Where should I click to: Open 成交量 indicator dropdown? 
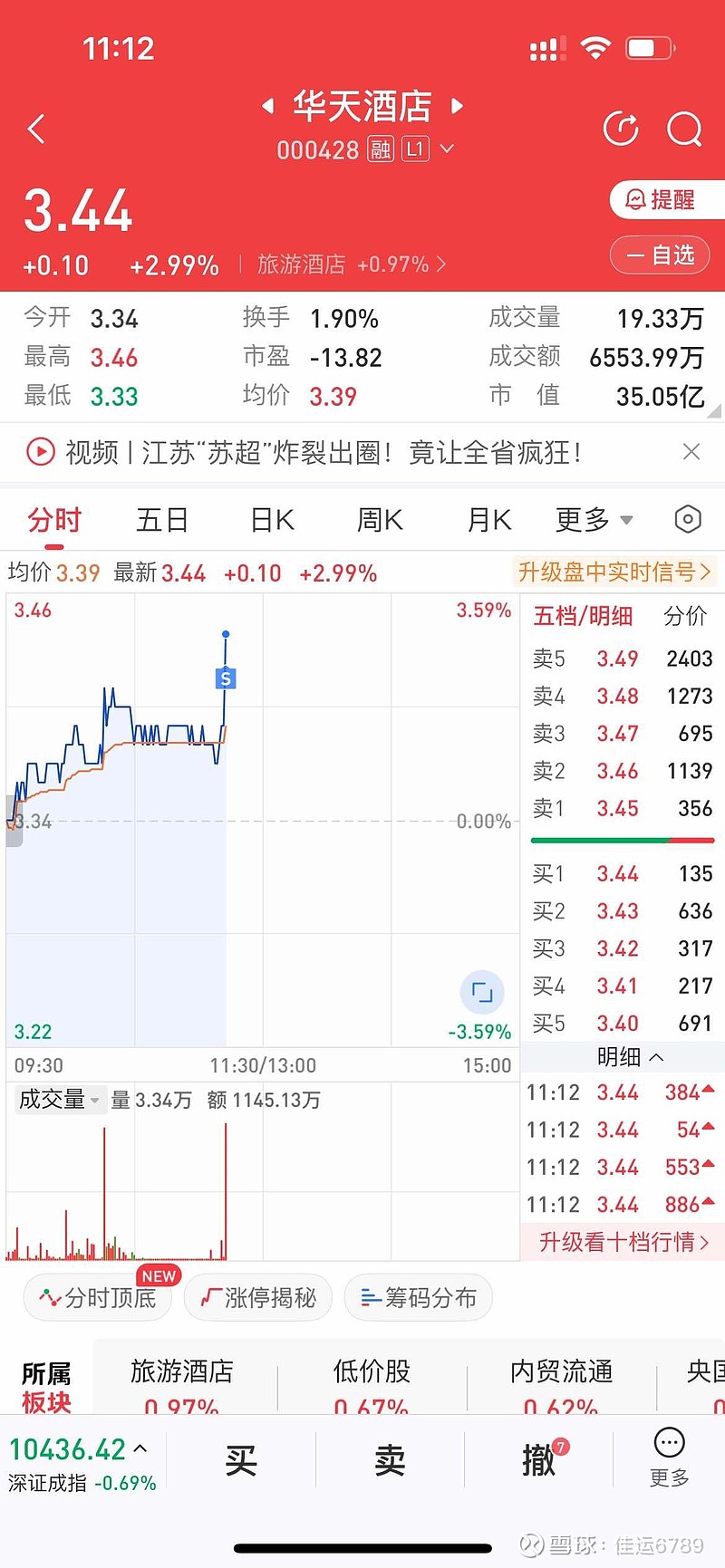coord(60,1100)
